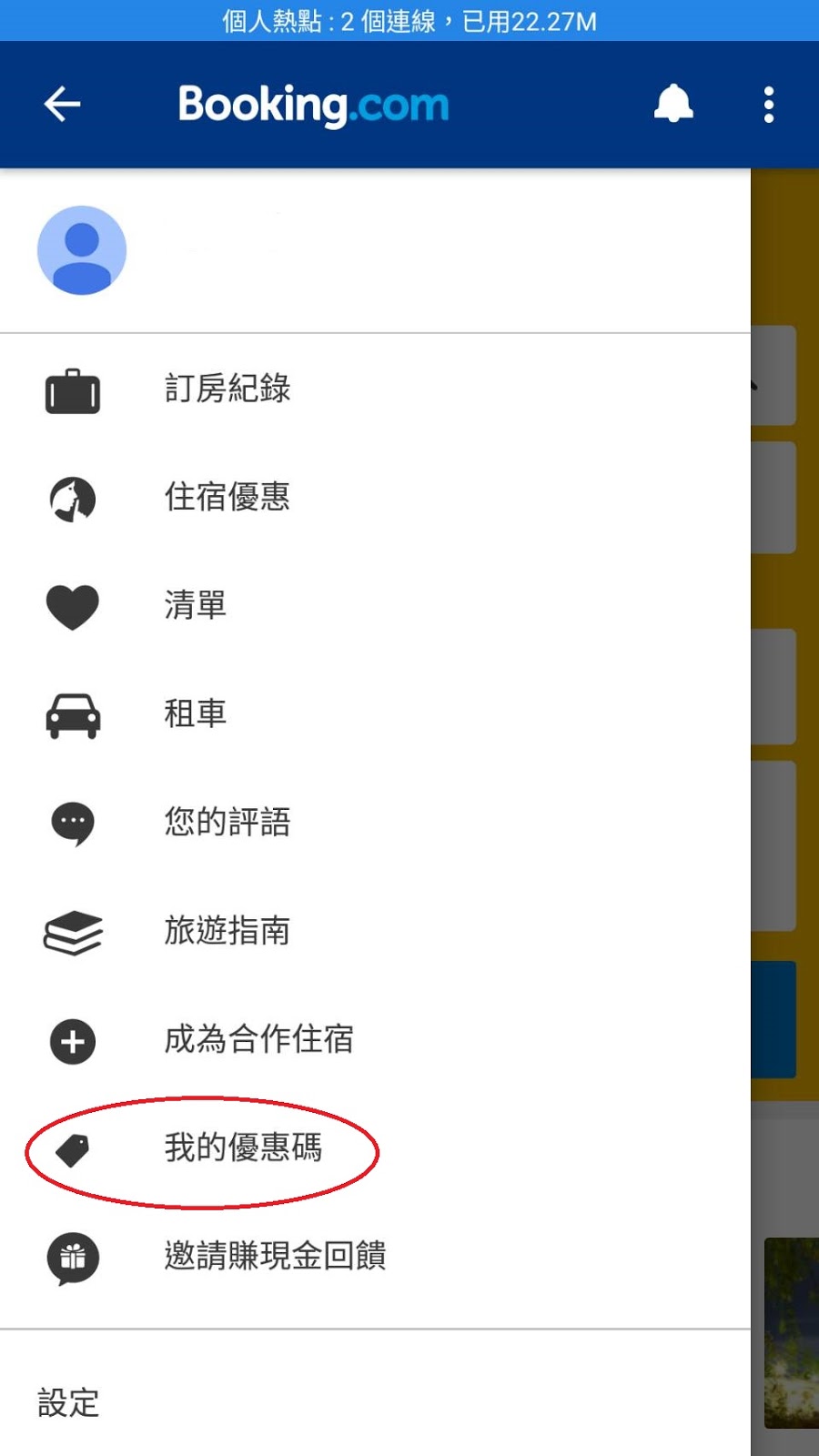Image resolution: width=819 pixels, height=1456 pixels.
Task: Open the 清單 saved lists
Action: coord(196,605)
